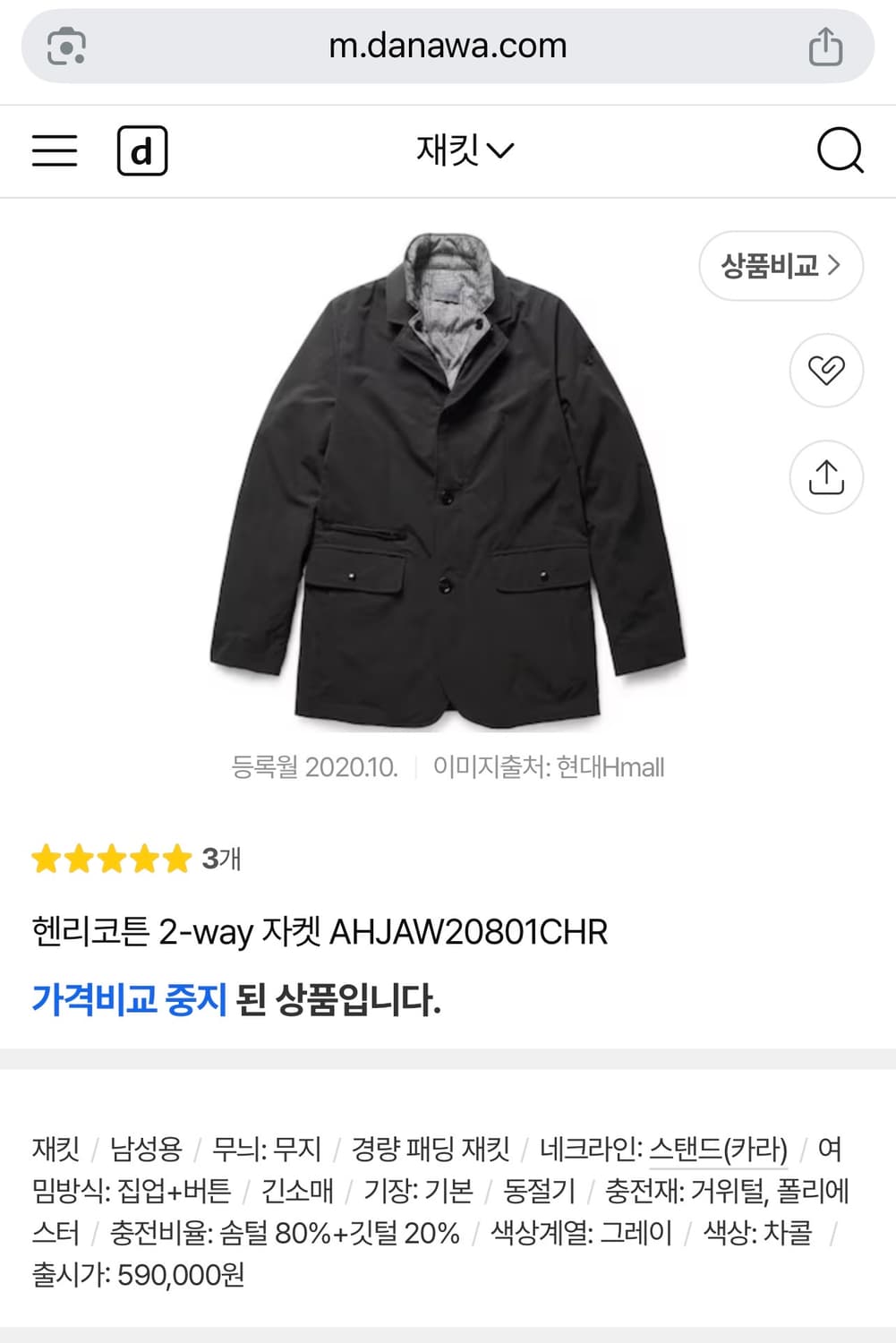
Task: Tap the 가격비교 중지 link
Action: (129, 997)
